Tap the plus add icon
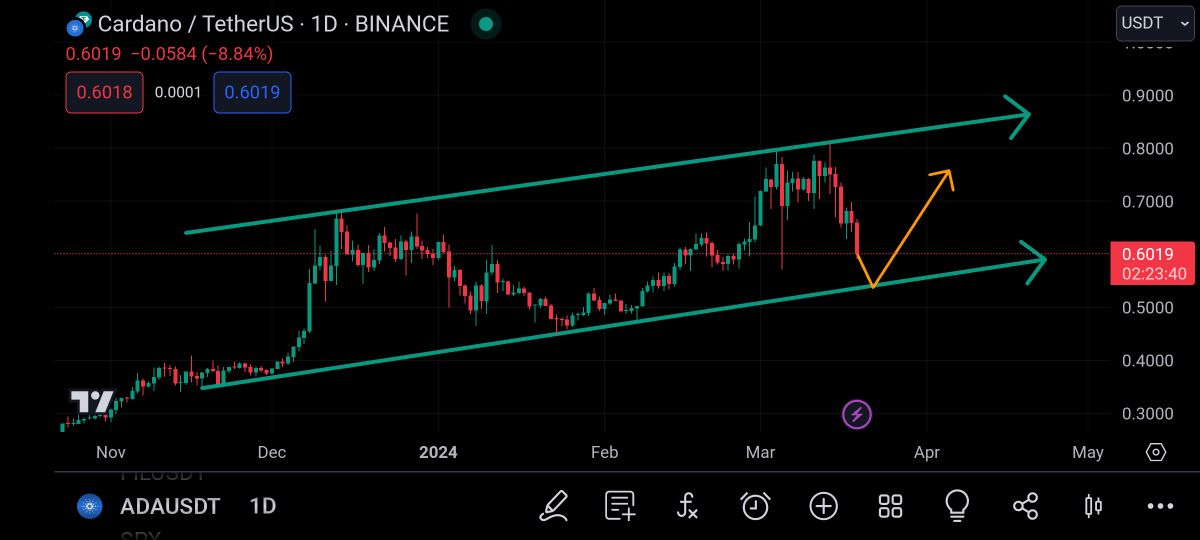 tap(823, 506)
